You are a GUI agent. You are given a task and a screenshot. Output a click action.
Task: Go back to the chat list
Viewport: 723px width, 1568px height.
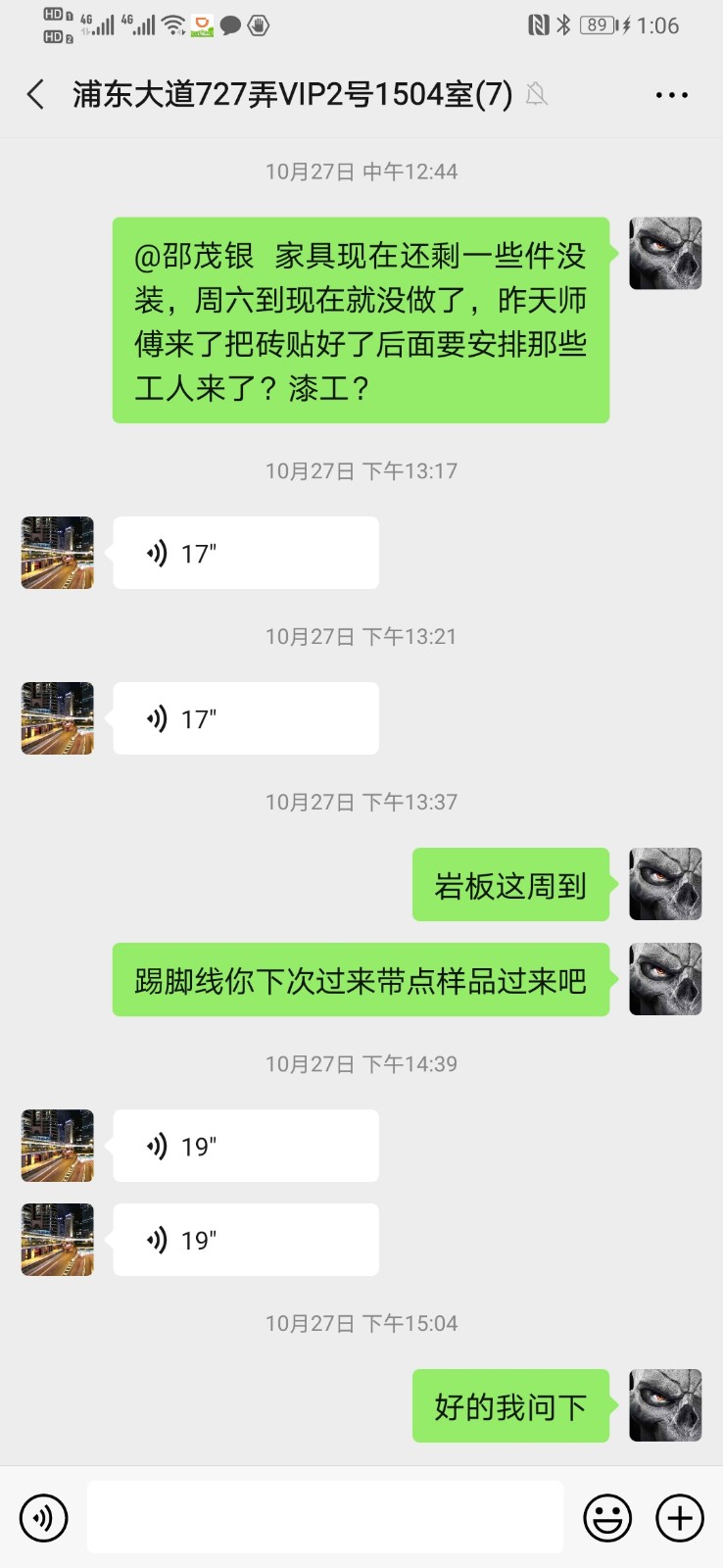[x=36, y=95]
